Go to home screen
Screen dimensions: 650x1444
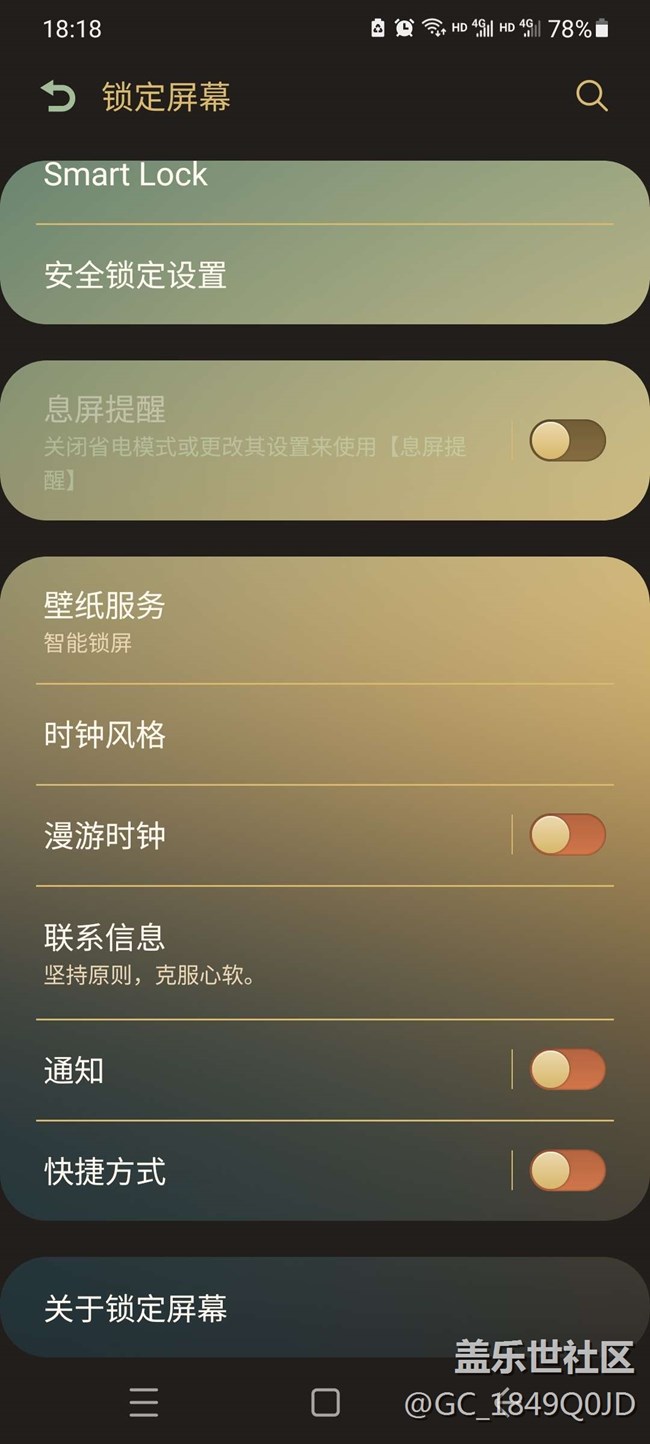point(325,1402)
